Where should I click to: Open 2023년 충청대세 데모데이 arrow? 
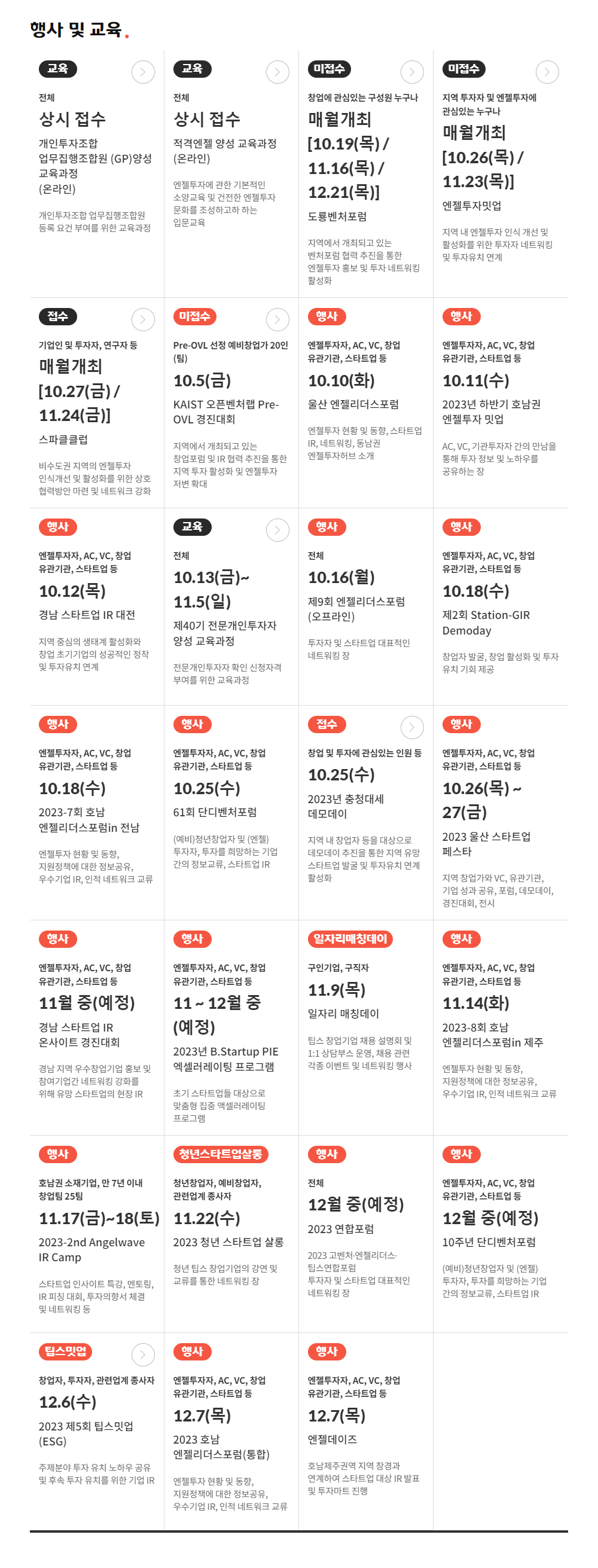pos(412,727)
